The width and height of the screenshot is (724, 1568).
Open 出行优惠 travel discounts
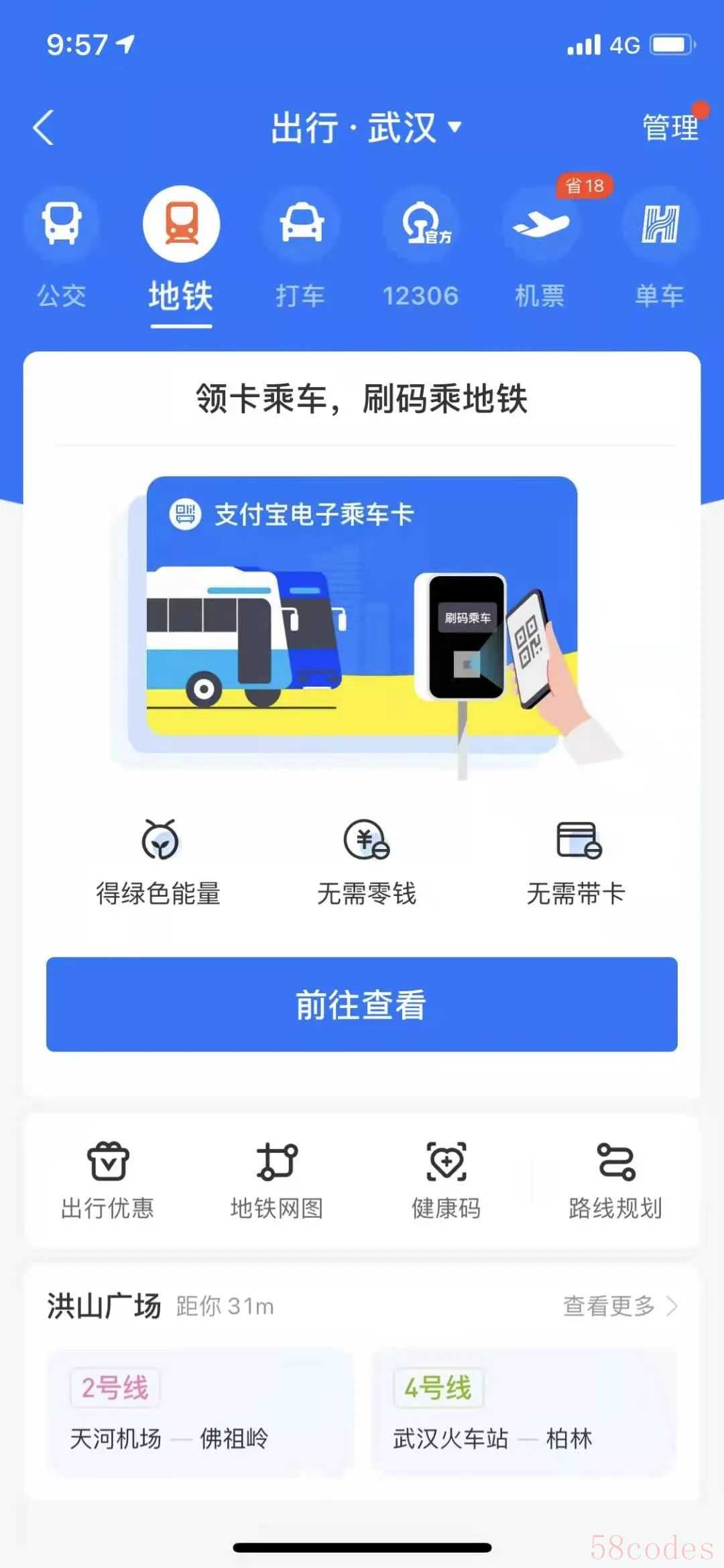(x=108, y=1180)
